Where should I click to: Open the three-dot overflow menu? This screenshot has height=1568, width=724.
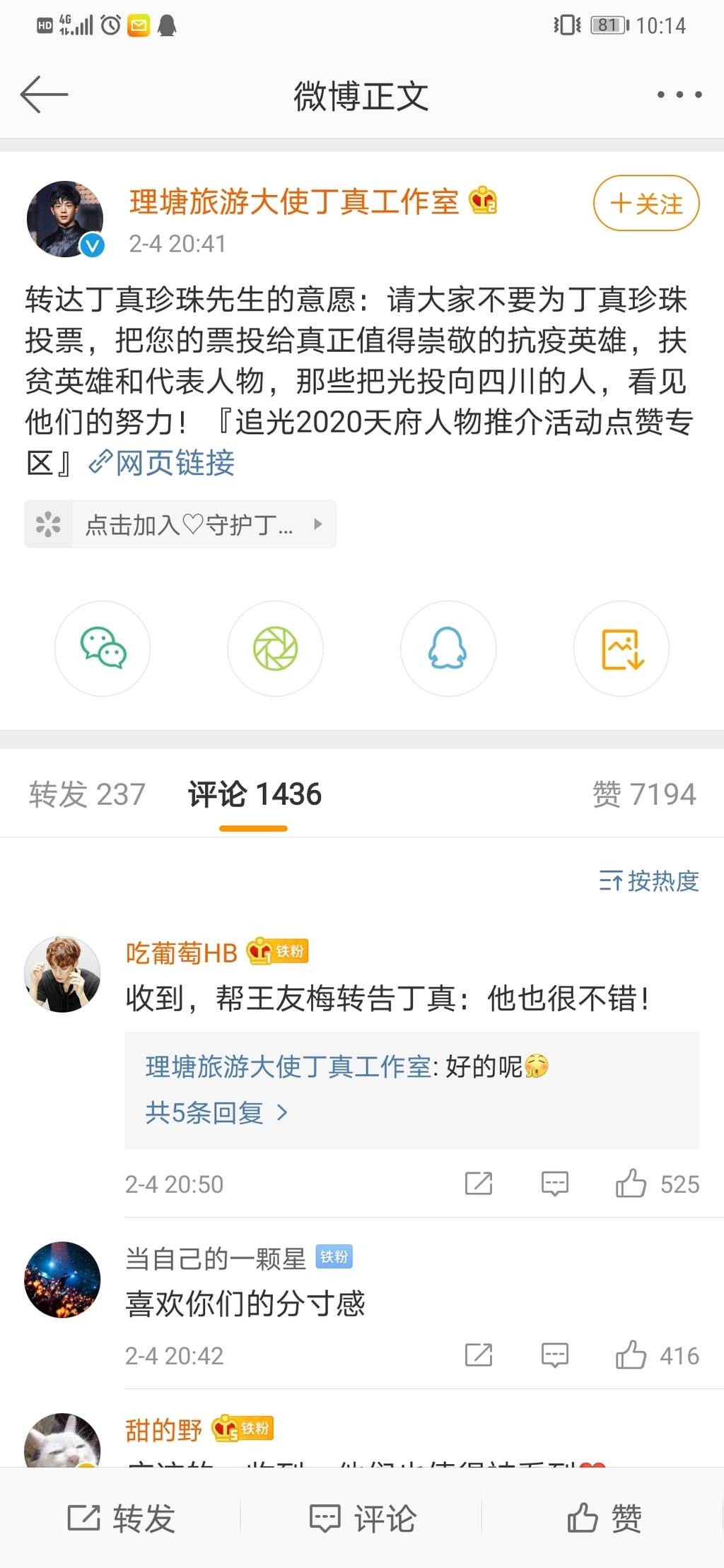coord(679,95)
